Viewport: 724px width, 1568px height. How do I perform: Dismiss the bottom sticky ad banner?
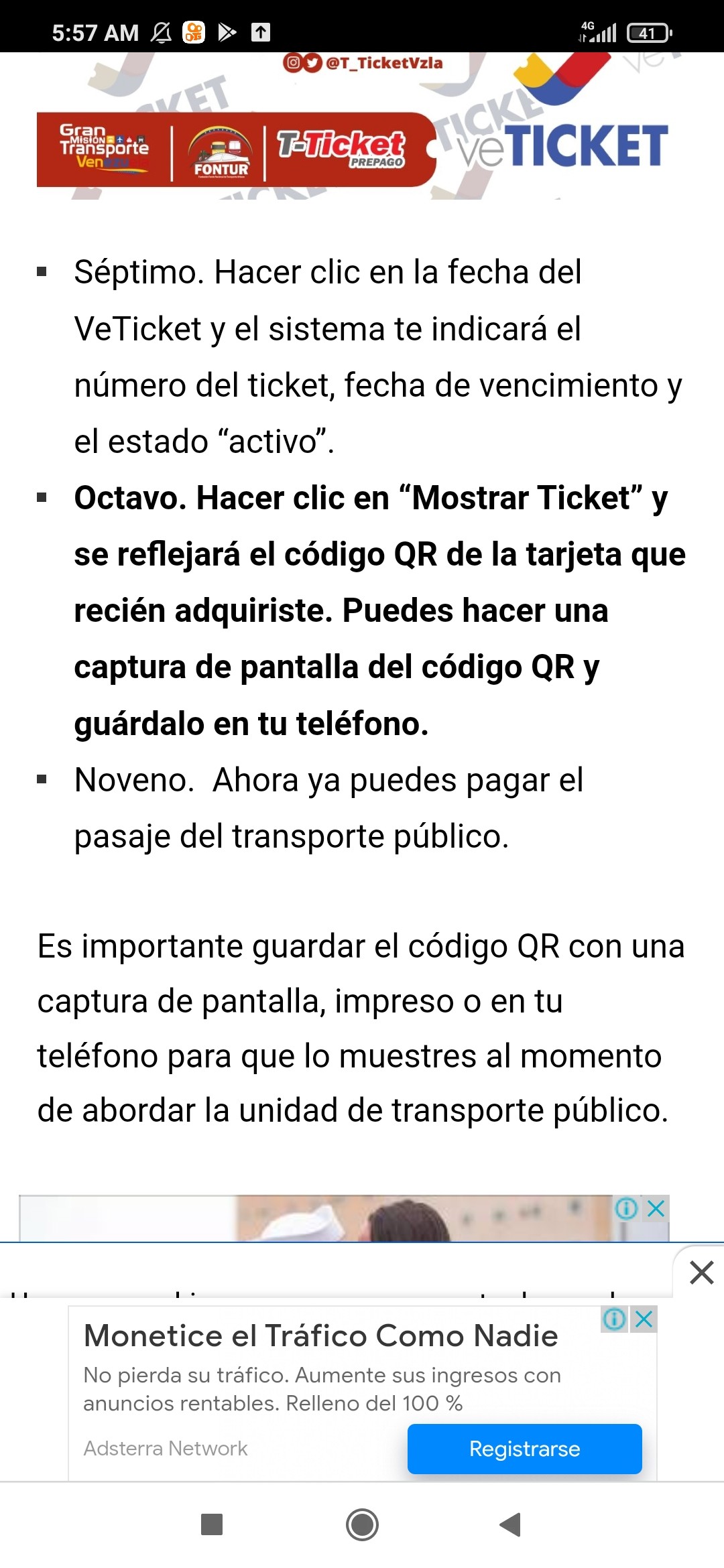pyautogui.click(x=701, y=1272)
